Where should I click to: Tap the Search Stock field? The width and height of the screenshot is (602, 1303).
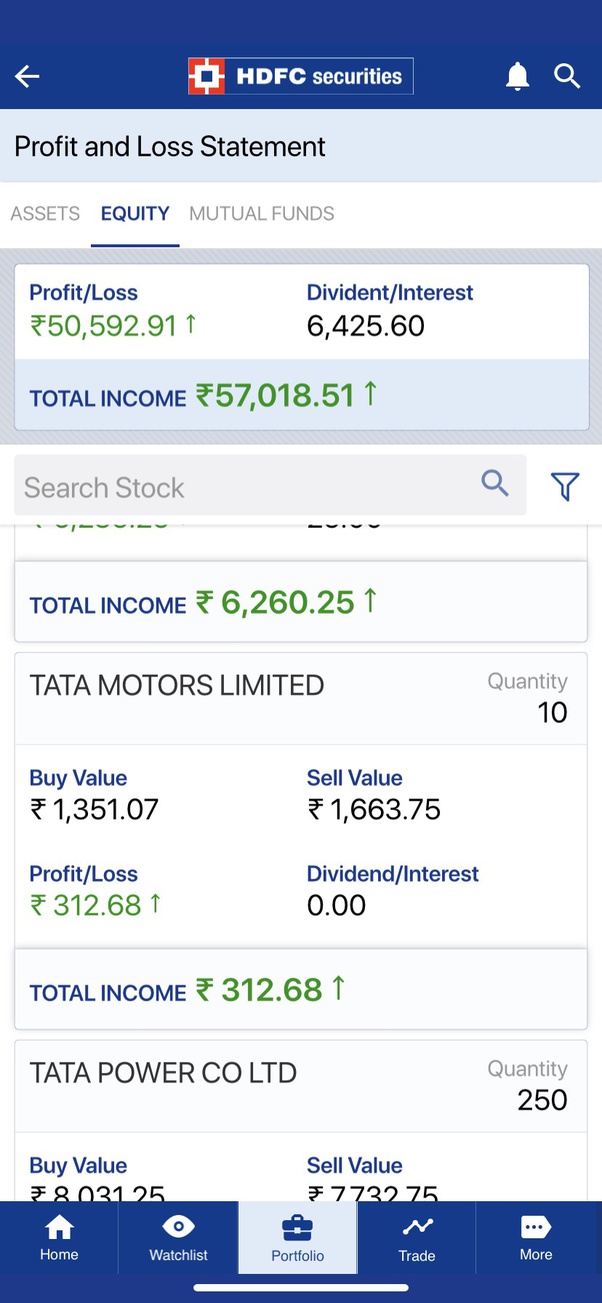click(250, 487)
